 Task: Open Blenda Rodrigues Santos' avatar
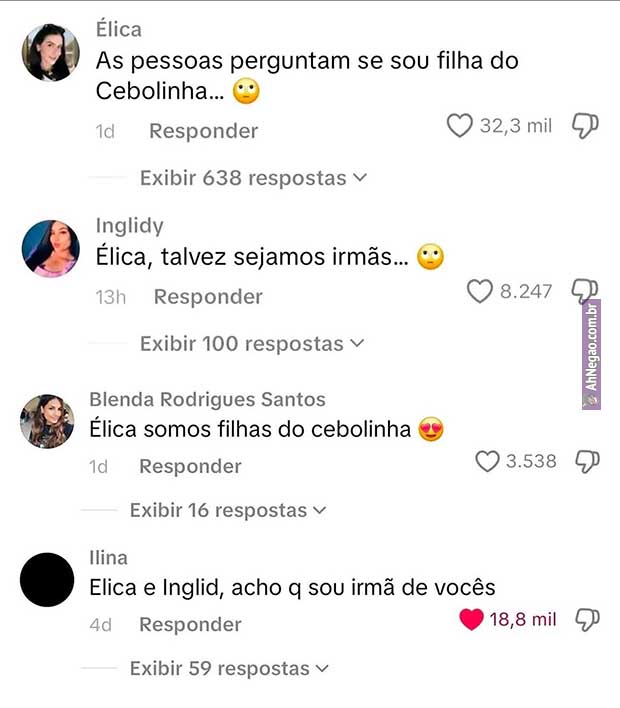47,420
